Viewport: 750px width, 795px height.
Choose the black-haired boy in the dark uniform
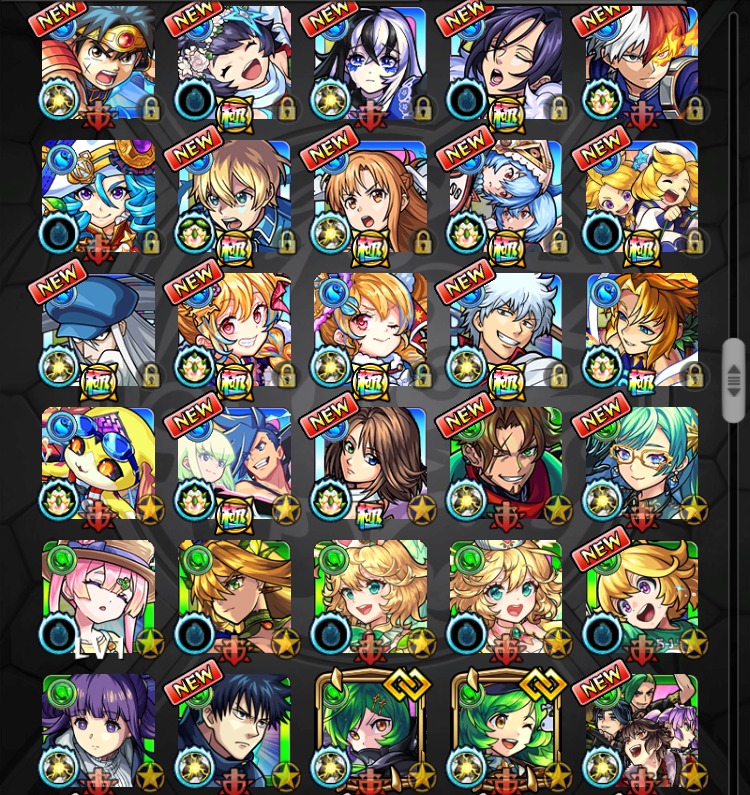click(234, 730)
